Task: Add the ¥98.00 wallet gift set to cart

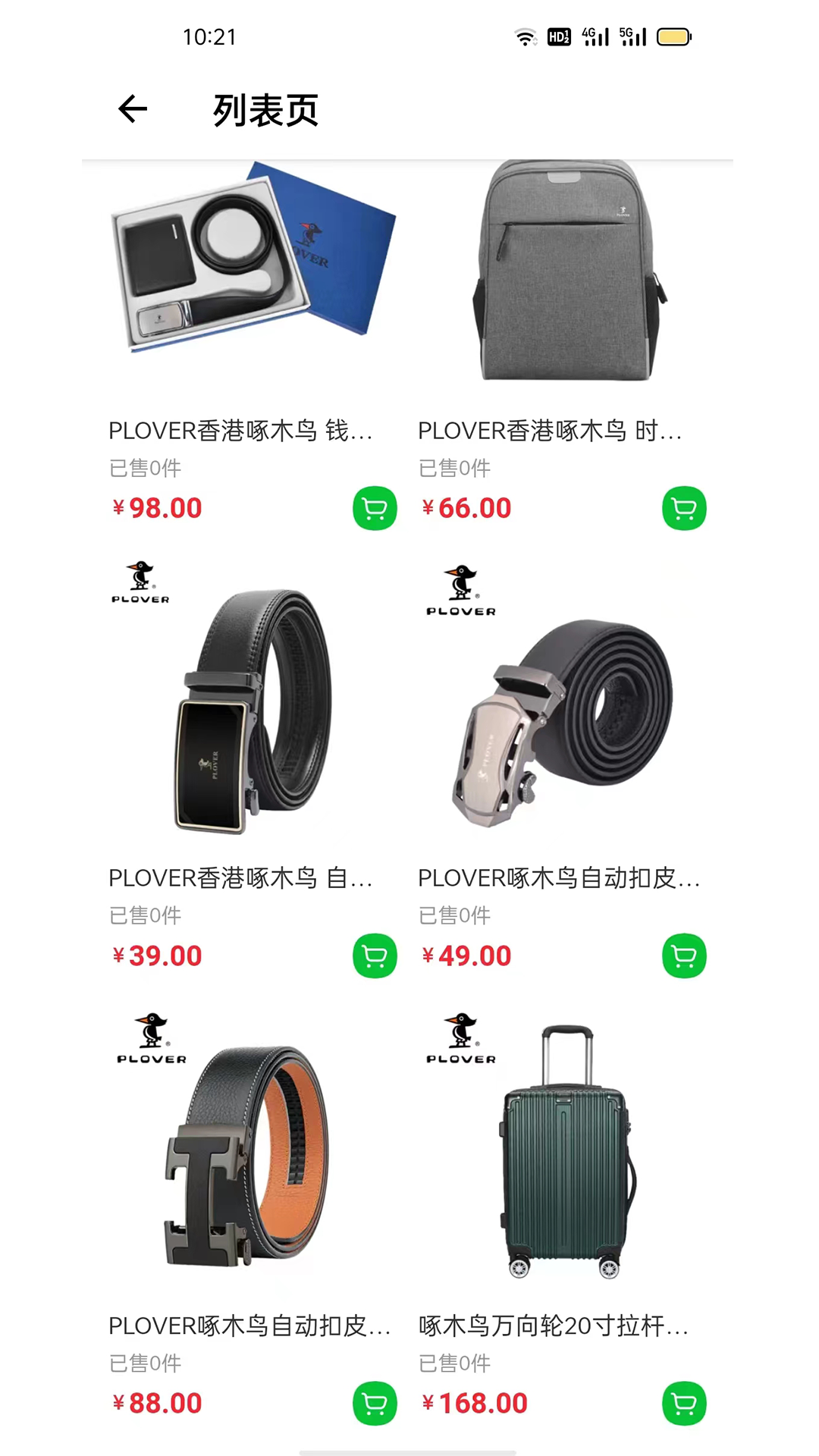Action: pyautogui.click(x=375, y=508)
